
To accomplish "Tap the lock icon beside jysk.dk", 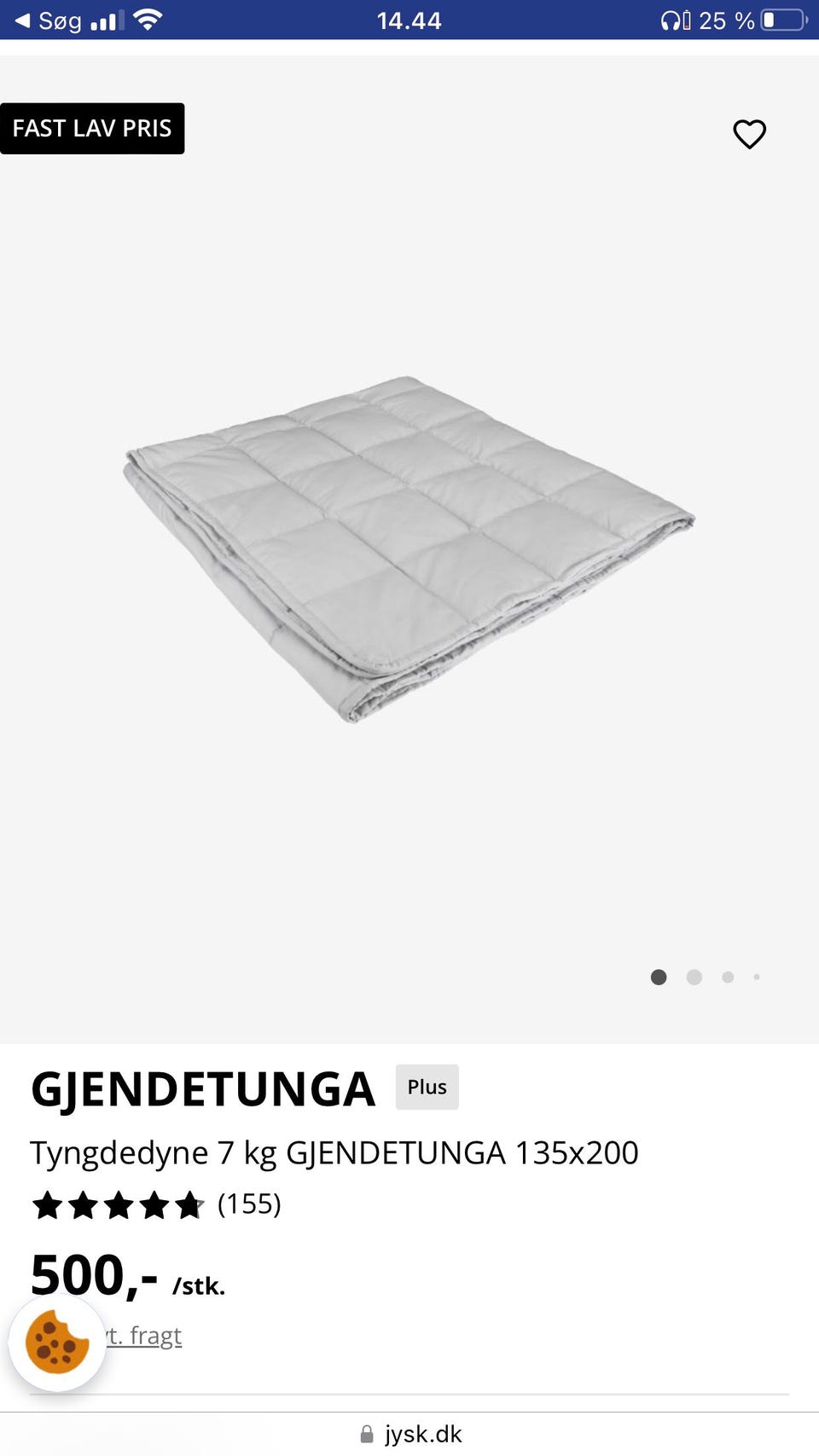I will (367, 1433).
